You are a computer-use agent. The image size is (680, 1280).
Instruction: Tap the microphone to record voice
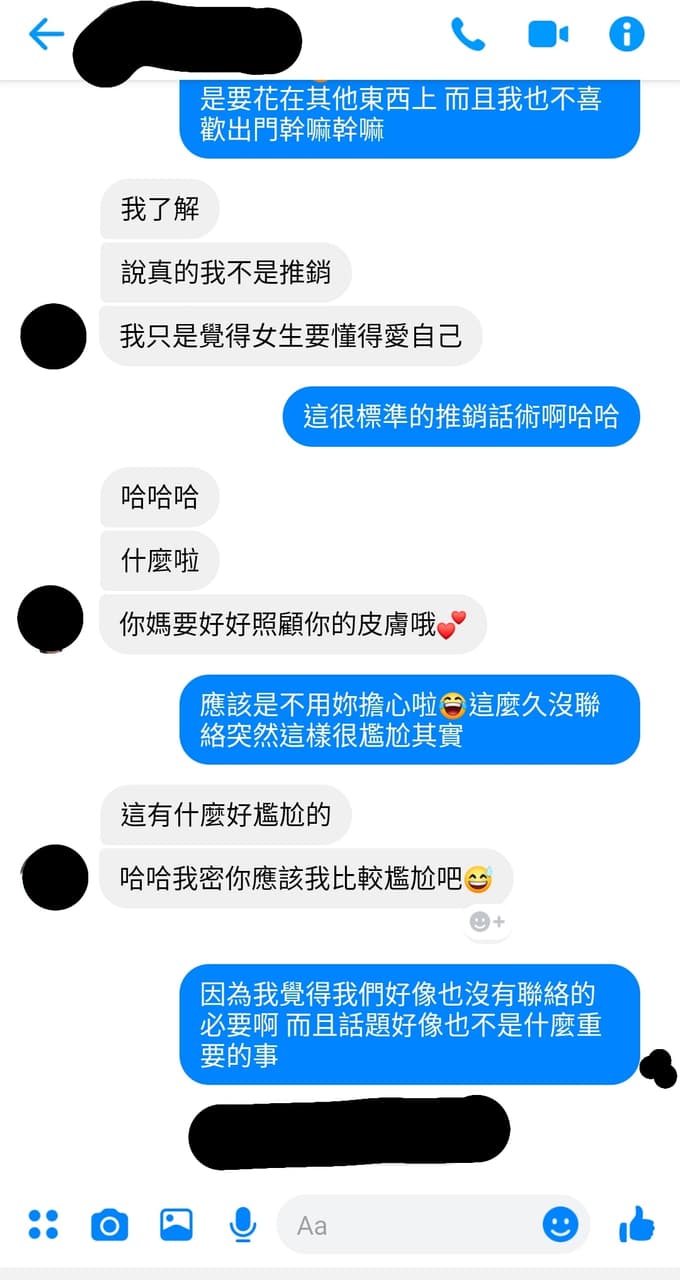point(242,1224)
